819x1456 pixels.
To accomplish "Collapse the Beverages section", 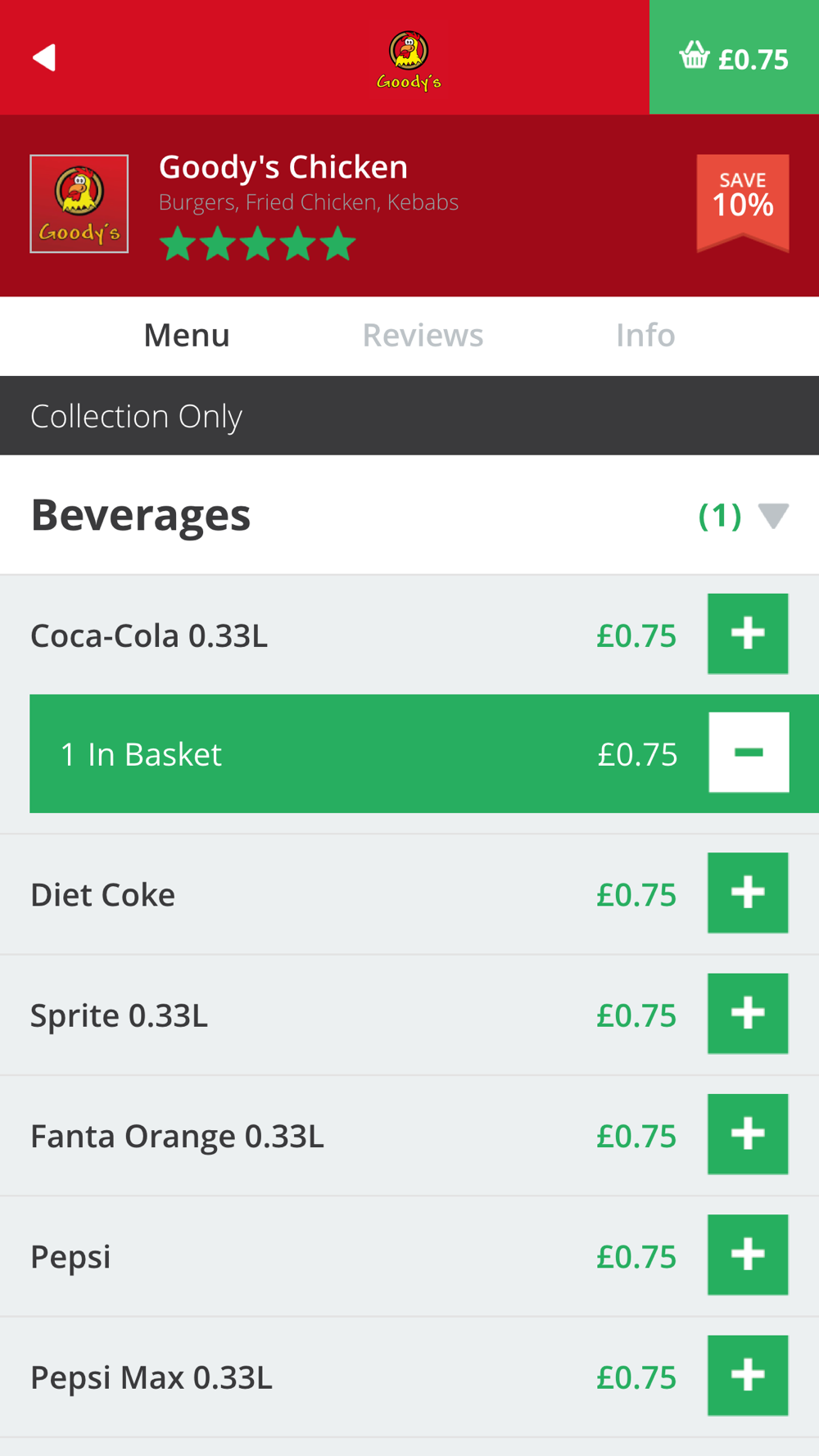I will (773, 516).
